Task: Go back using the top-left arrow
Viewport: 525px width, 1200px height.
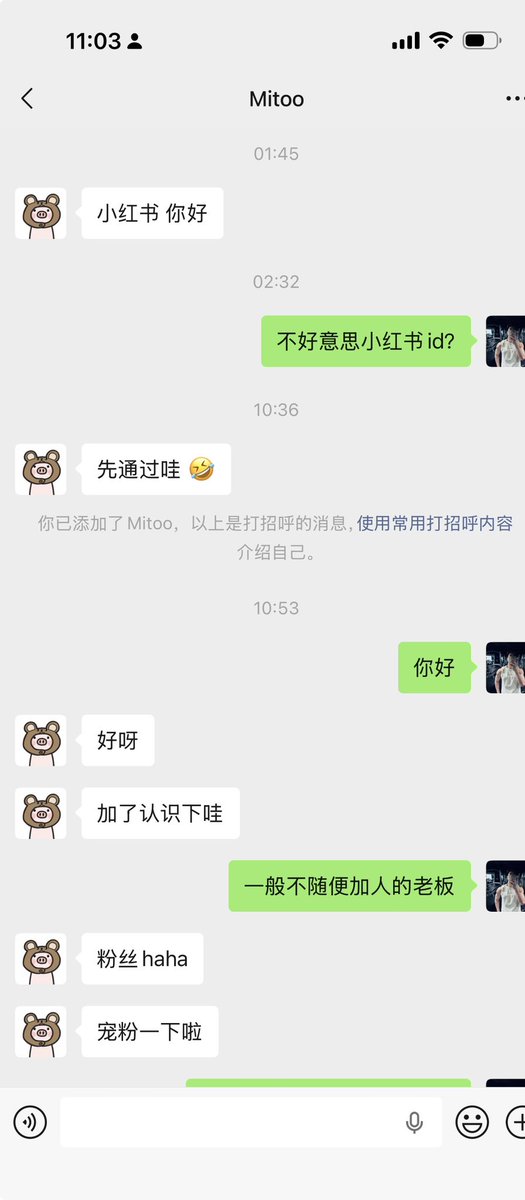Action: tap(27, 98)
